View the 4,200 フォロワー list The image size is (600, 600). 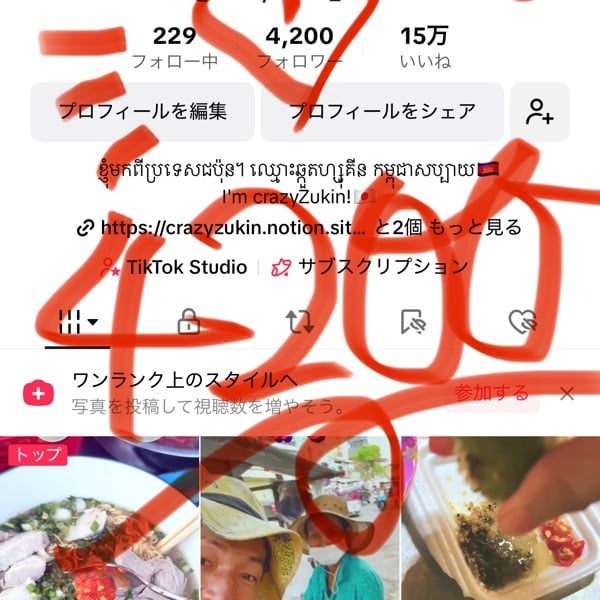[x=299, y=47]
